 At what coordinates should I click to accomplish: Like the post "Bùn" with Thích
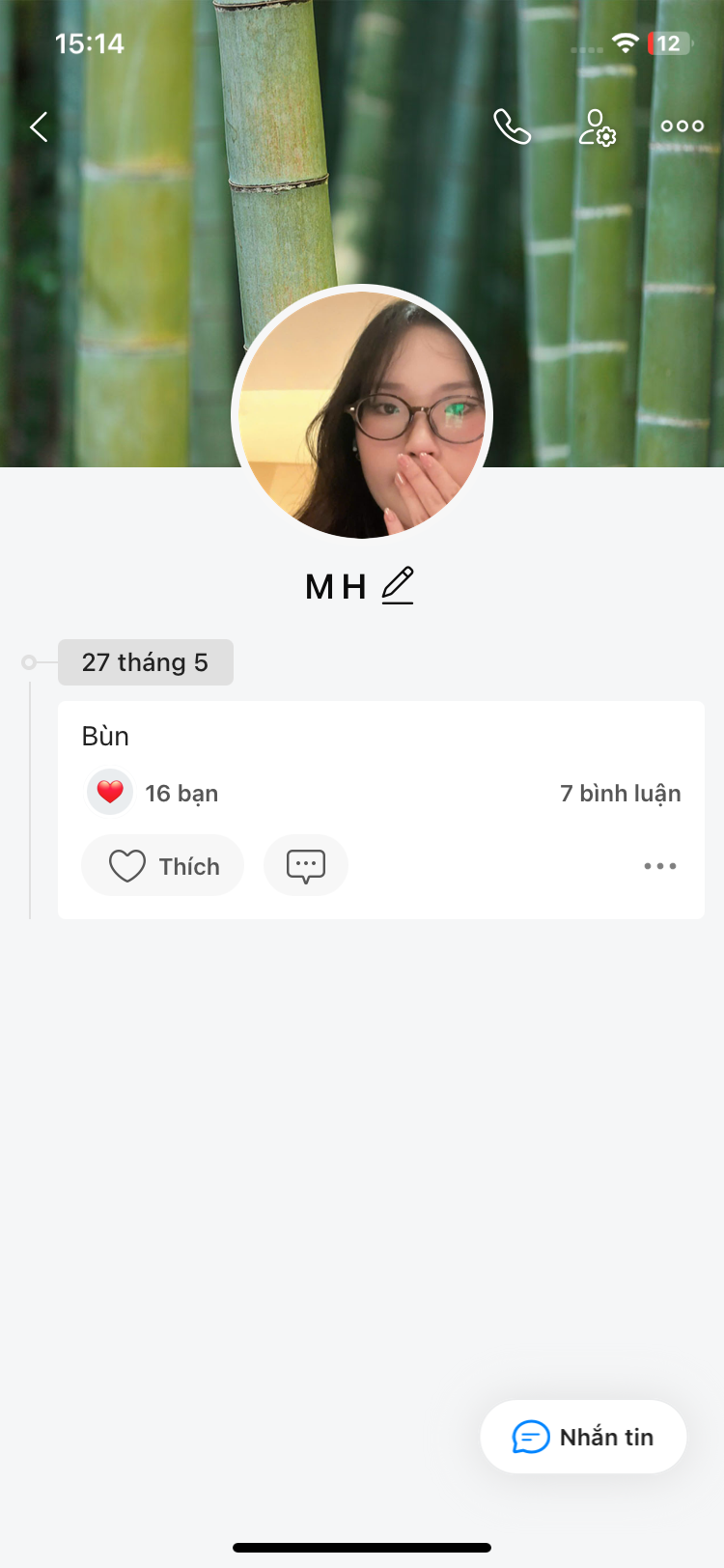pyautogui.click(x=162, y=865)
